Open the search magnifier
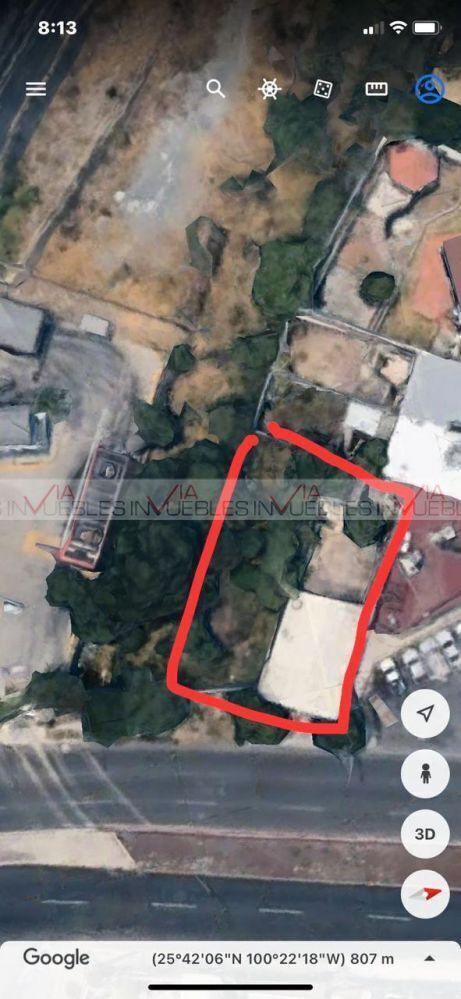461x999 pixels. tap(216, 89)
